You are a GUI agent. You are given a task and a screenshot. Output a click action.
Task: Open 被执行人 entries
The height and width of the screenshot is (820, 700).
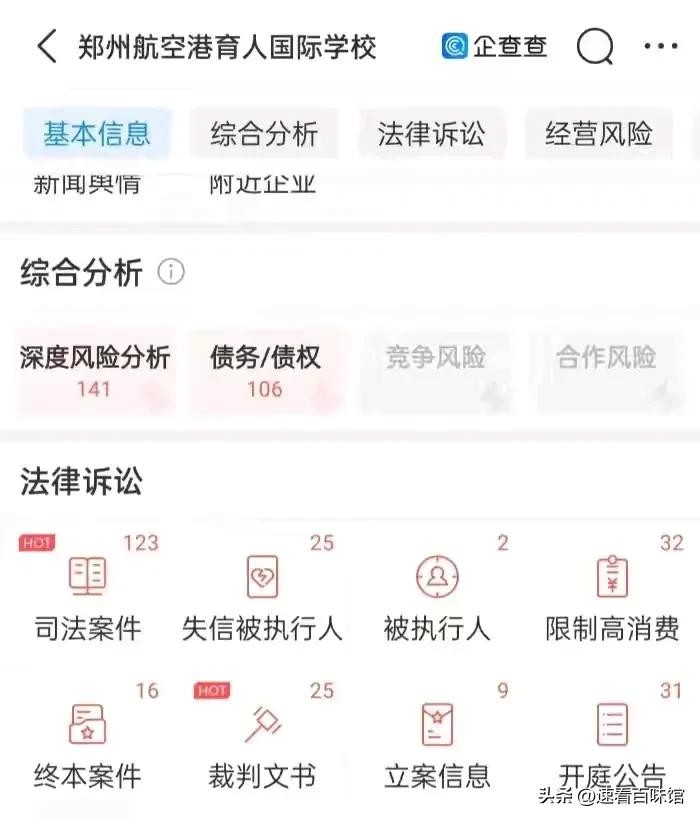(437, 595)
